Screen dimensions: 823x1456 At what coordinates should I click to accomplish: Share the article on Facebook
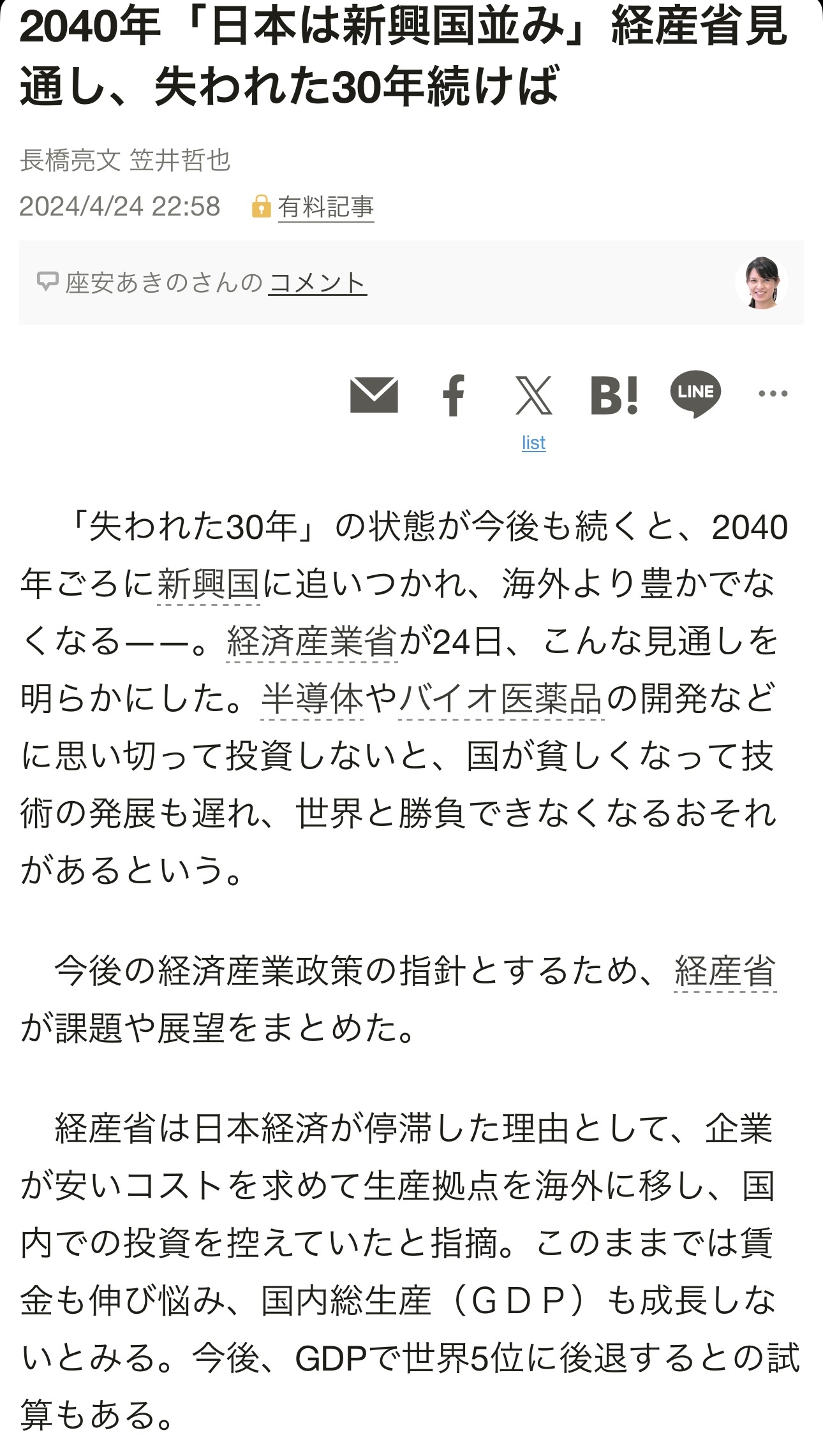coord(454,395)
